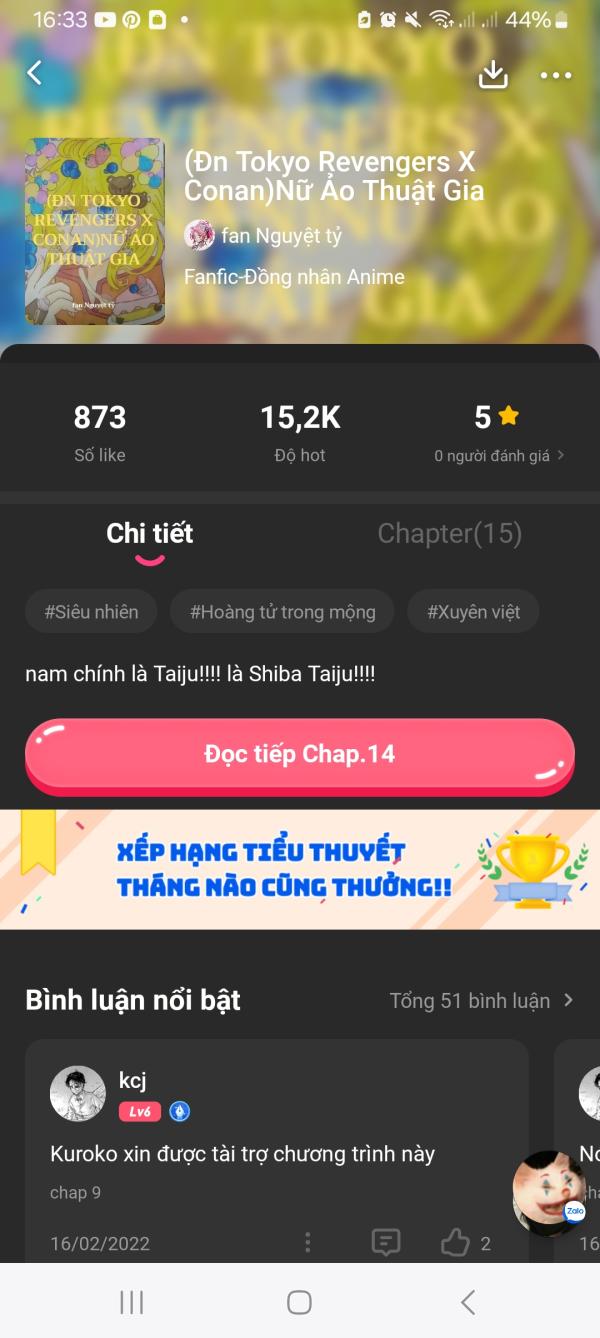Viewport: 600px width, 1338px height.
Task: Open the #Hoàng tử trong mộng tag
Action: (282, 612)
